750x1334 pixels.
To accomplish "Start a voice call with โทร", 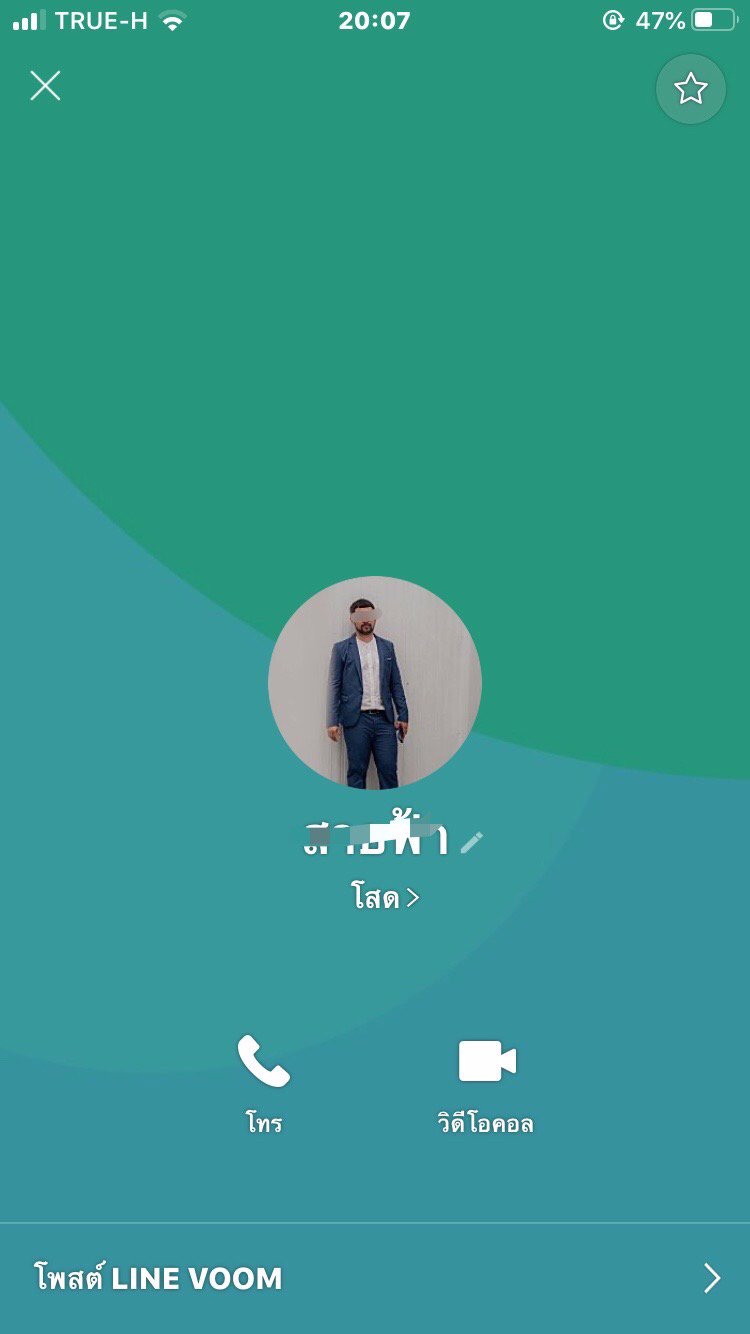I will 264,1083.
